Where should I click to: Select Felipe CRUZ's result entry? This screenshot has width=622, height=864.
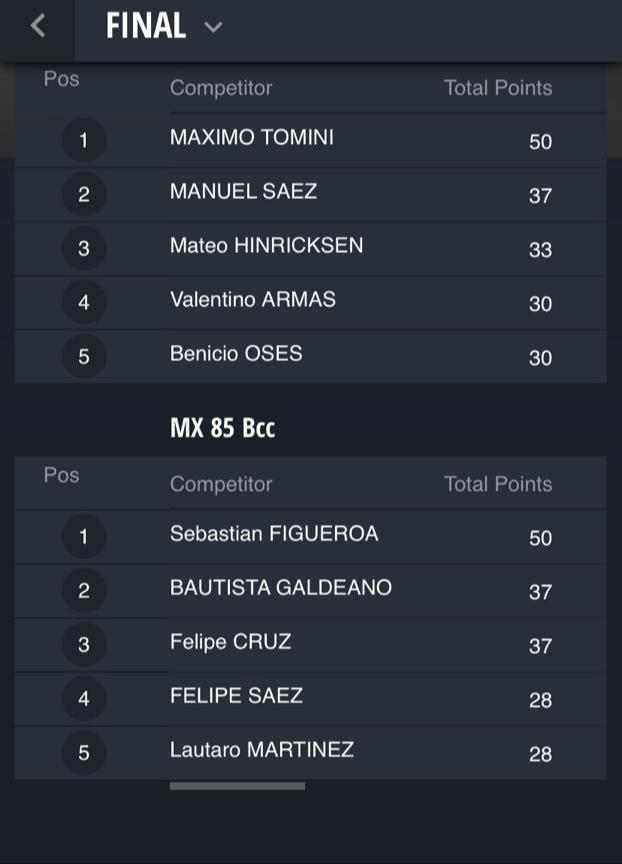310,644
